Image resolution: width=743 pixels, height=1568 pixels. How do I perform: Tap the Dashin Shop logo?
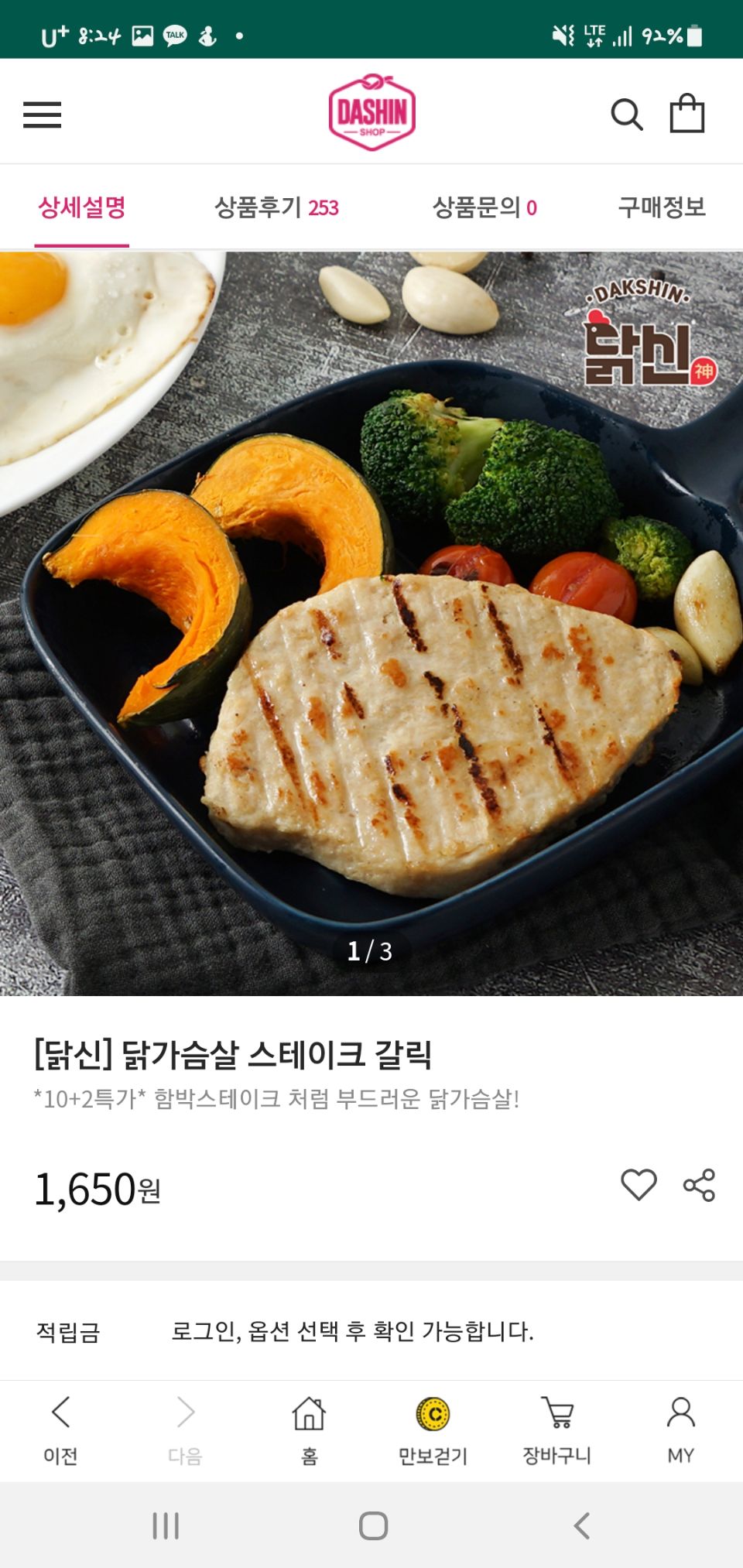point(372,113)
